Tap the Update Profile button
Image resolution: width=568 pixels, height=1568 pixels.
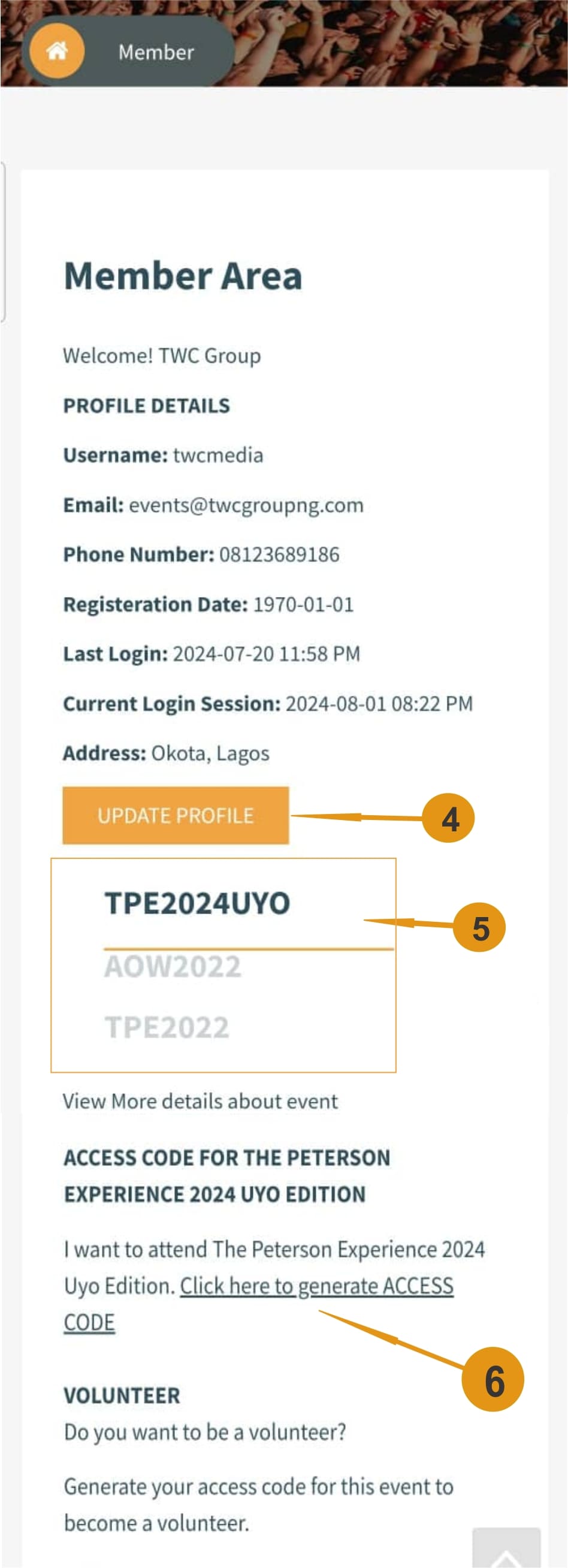(x=175, y=815)
